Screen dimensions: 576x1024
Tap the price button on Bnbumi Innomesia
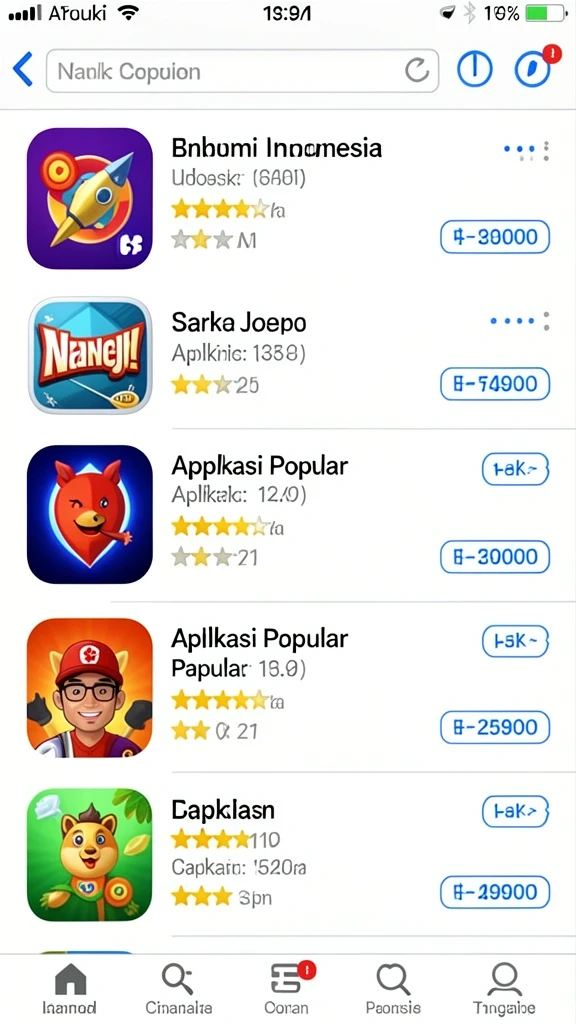495,236
